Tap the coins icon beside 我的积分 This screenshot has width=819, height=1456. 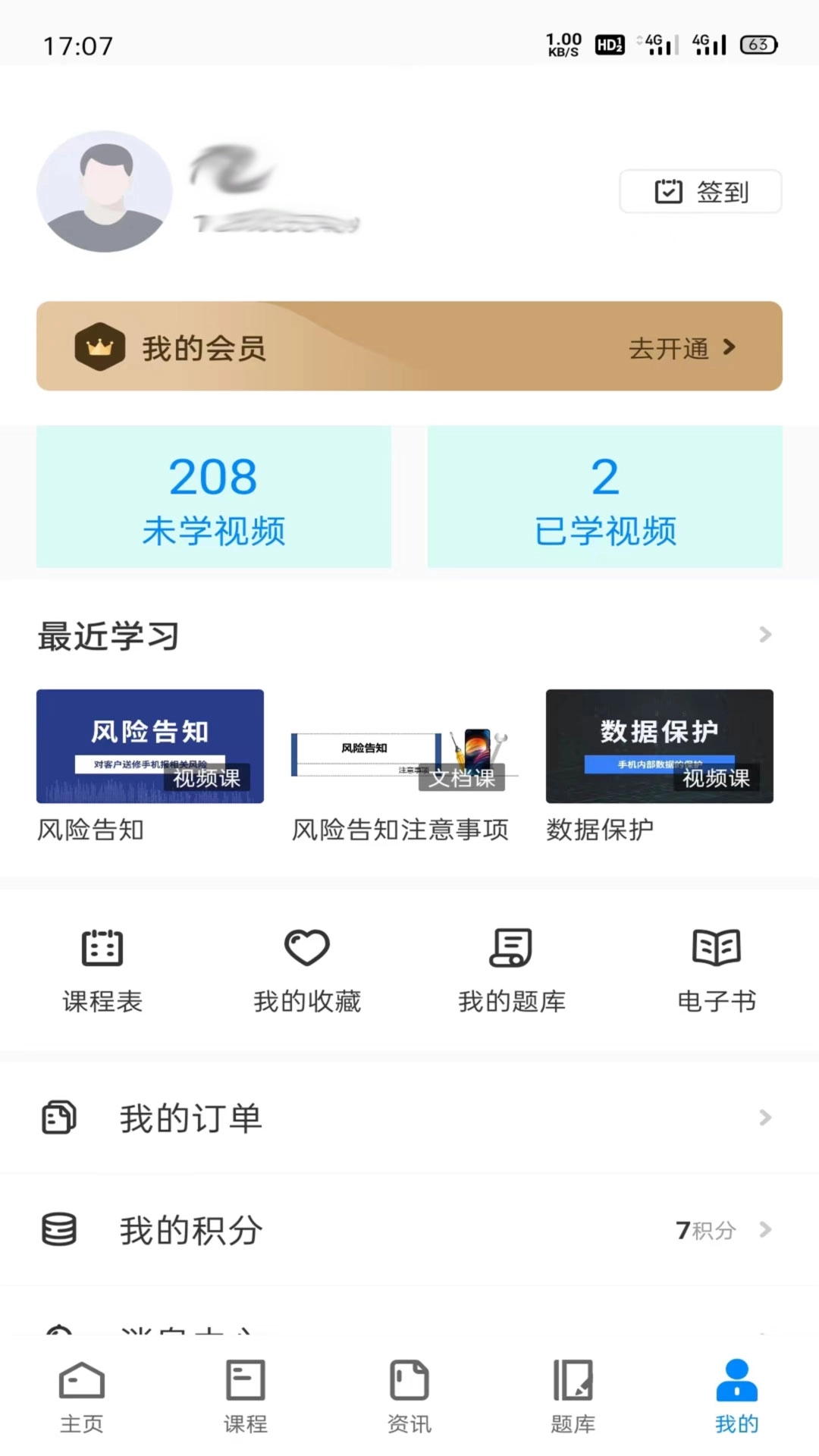point(60,1230)
